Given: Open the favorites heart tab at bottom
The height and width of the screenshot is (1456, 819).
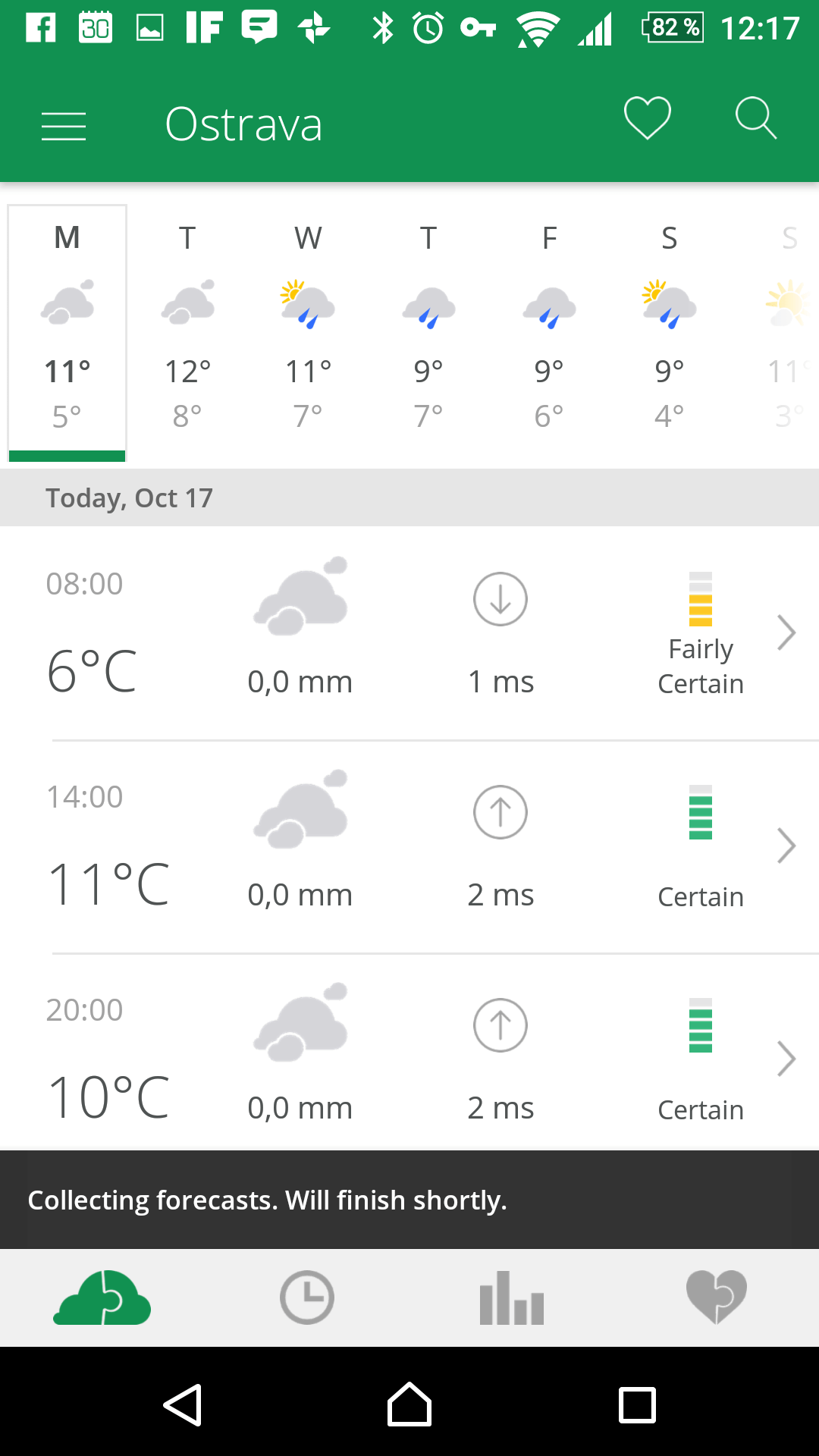Looking at the screenshot, I should coord(717,1298).
